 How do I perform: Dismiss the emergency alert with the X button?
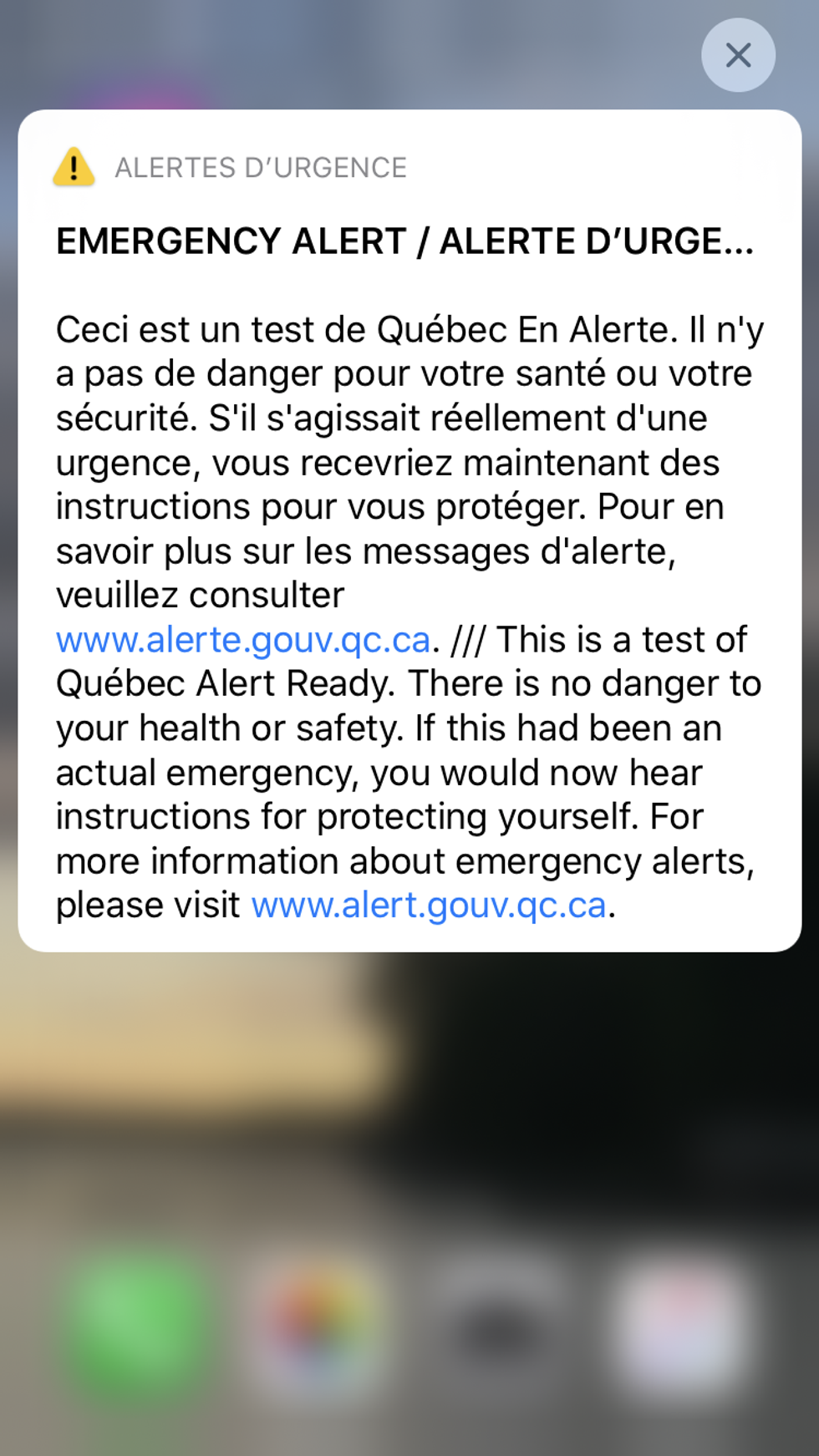point(738,55)
